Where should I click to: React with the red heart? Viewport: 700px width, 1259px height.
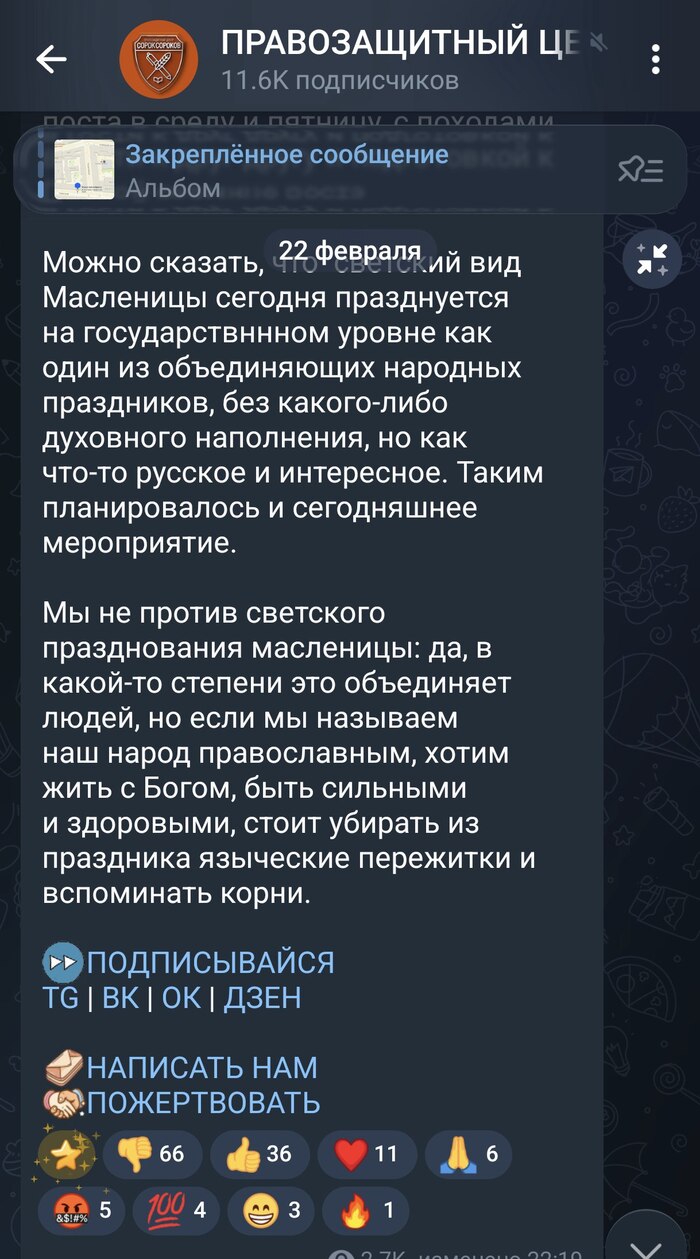coord(366,1155)
